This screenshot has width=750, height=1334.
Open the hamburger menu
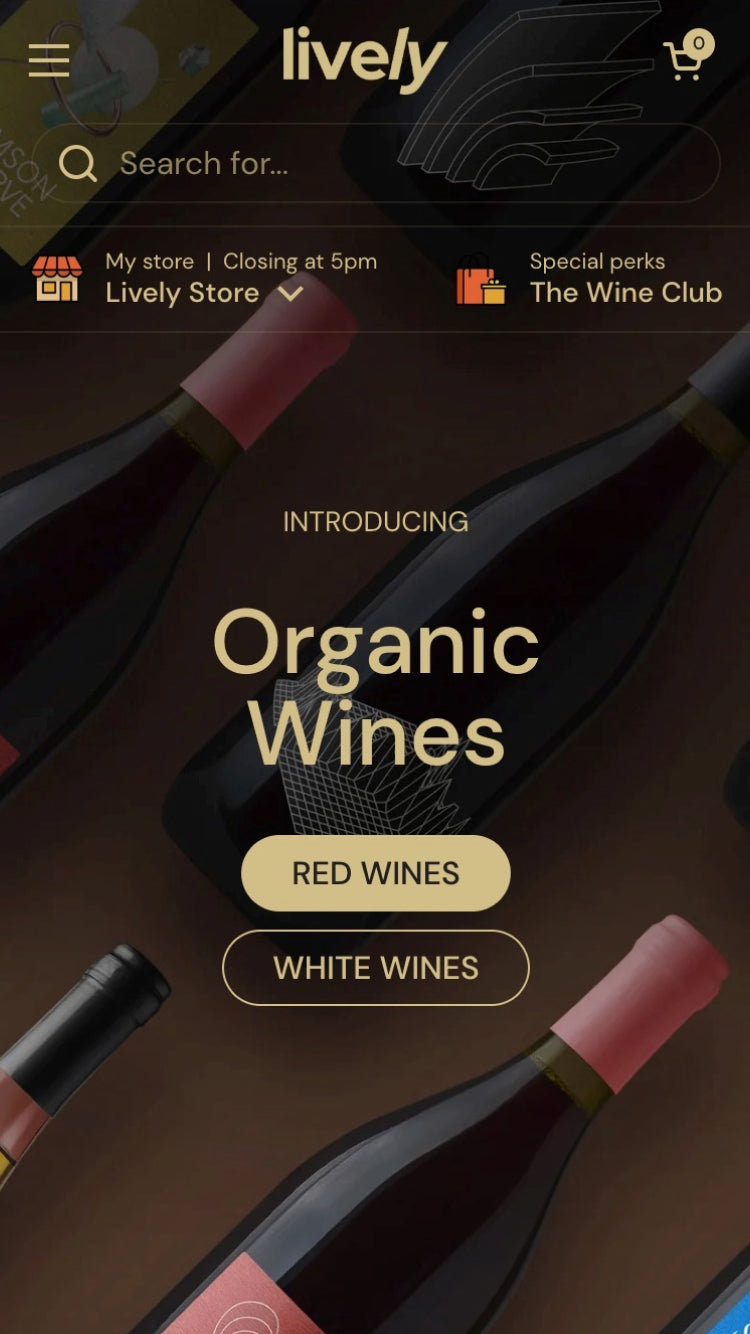coord(49,60)
